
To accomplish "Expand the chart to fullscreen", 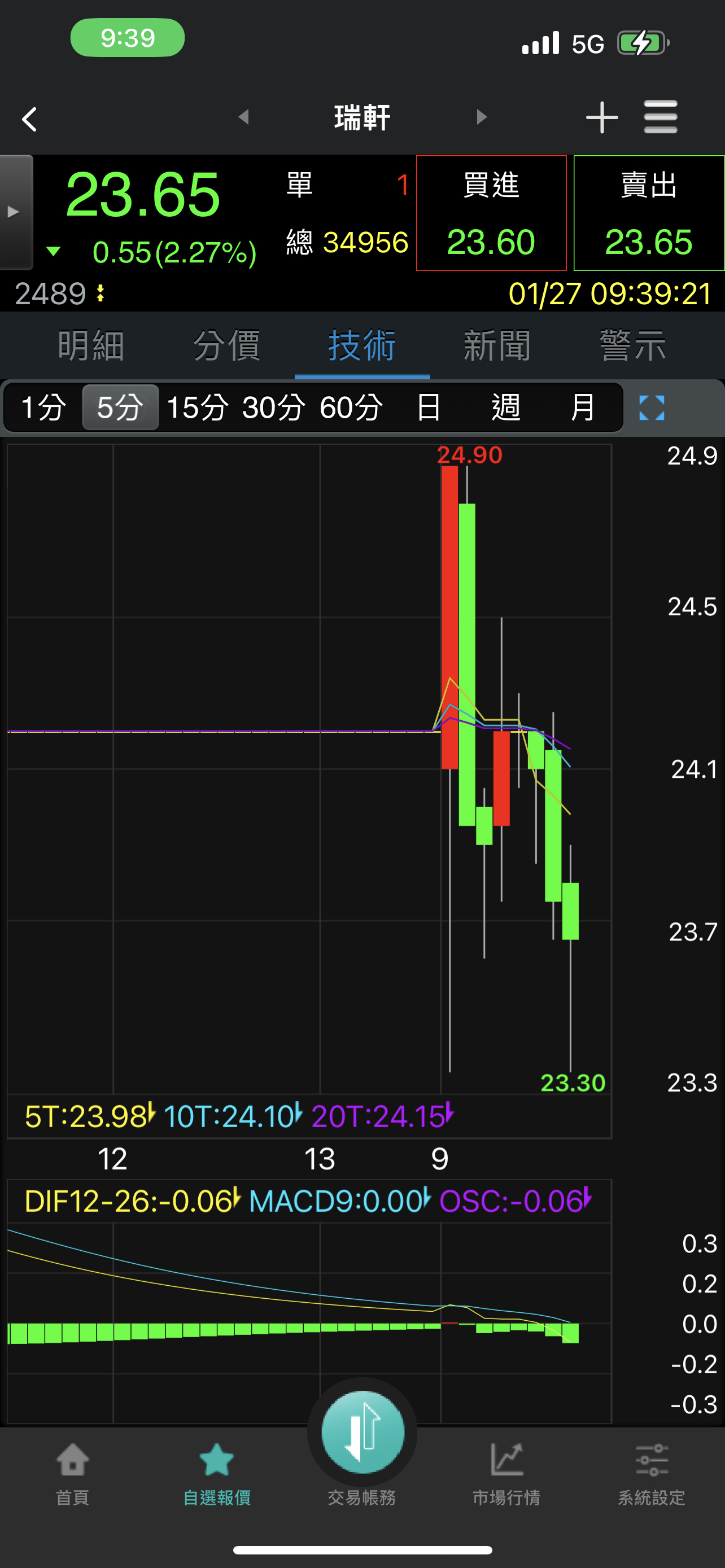I will [x=652, y=408].
